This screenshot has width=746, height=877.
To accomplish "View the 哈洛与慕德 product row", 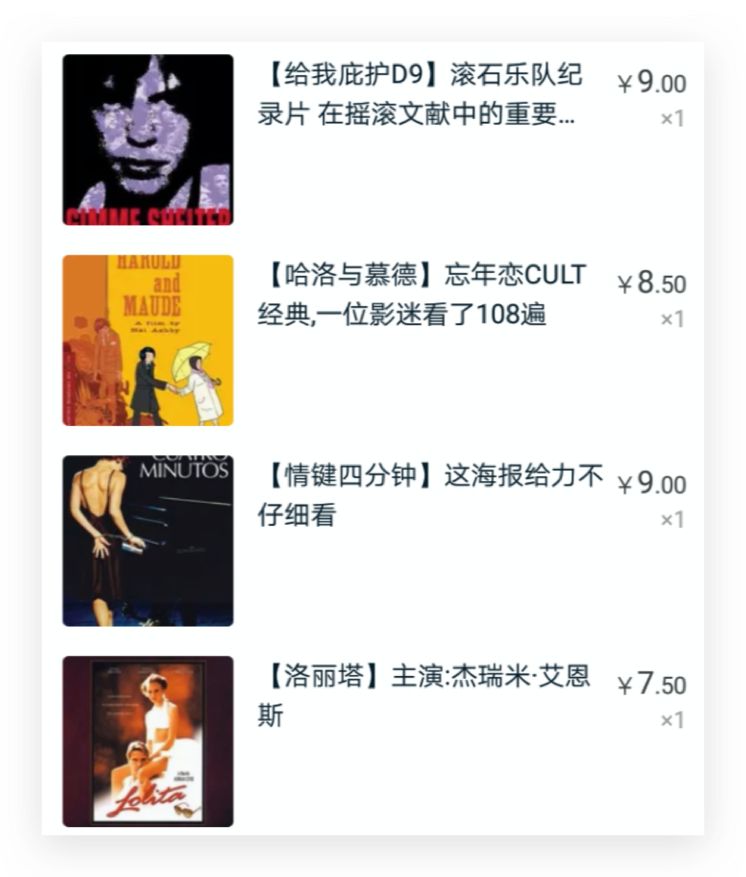I will (x=420, y=295).
